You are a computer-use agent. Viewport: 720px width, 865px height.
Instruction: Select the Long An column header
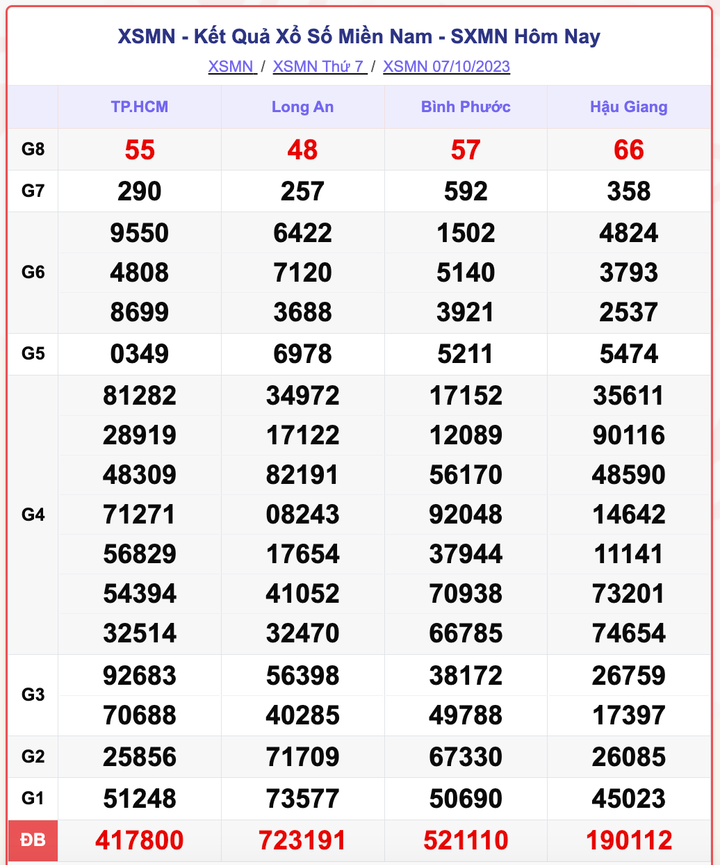[x=302, y=107]
